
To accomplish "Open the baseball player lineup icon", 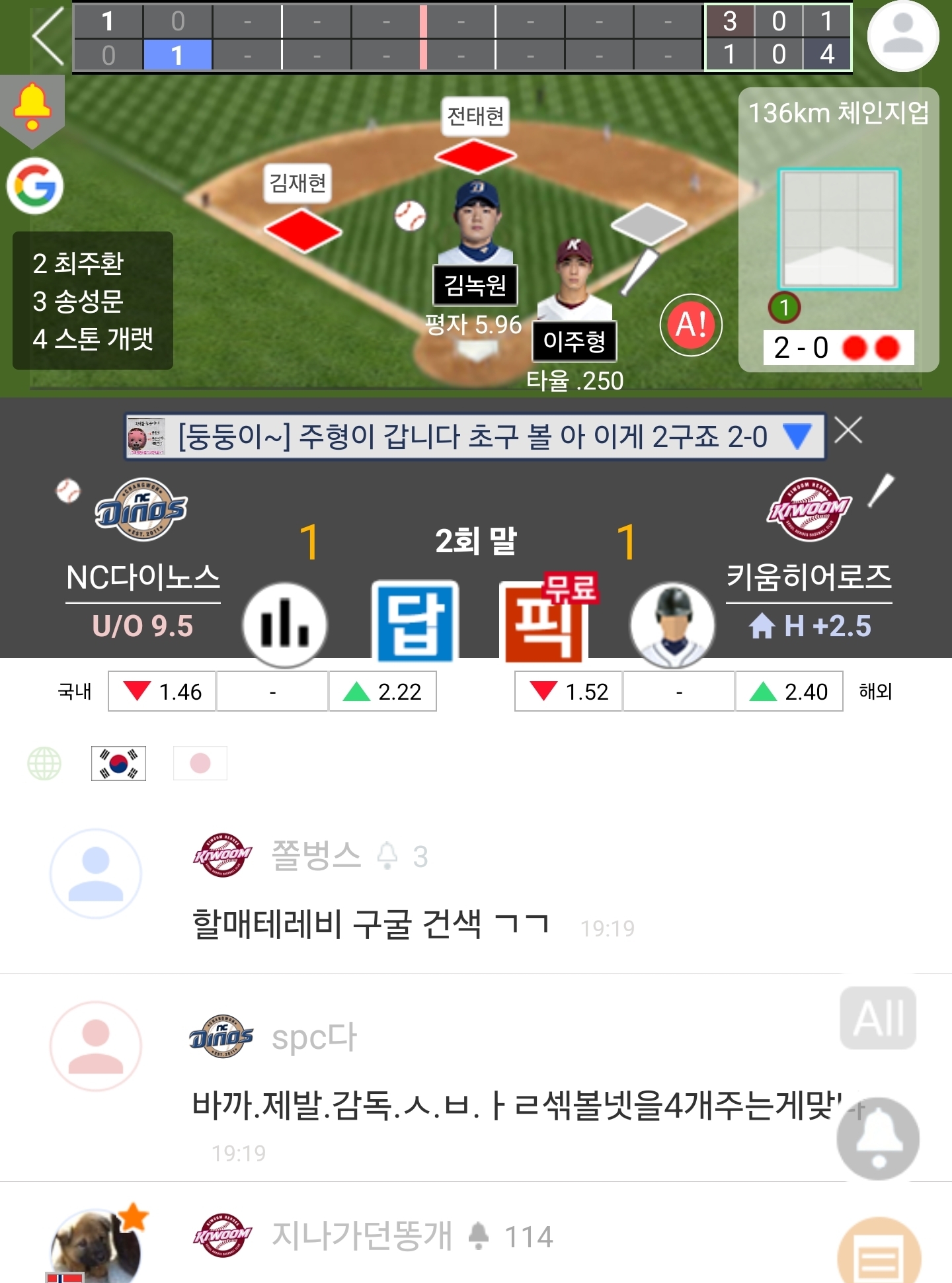I will (x=672, y=624).
